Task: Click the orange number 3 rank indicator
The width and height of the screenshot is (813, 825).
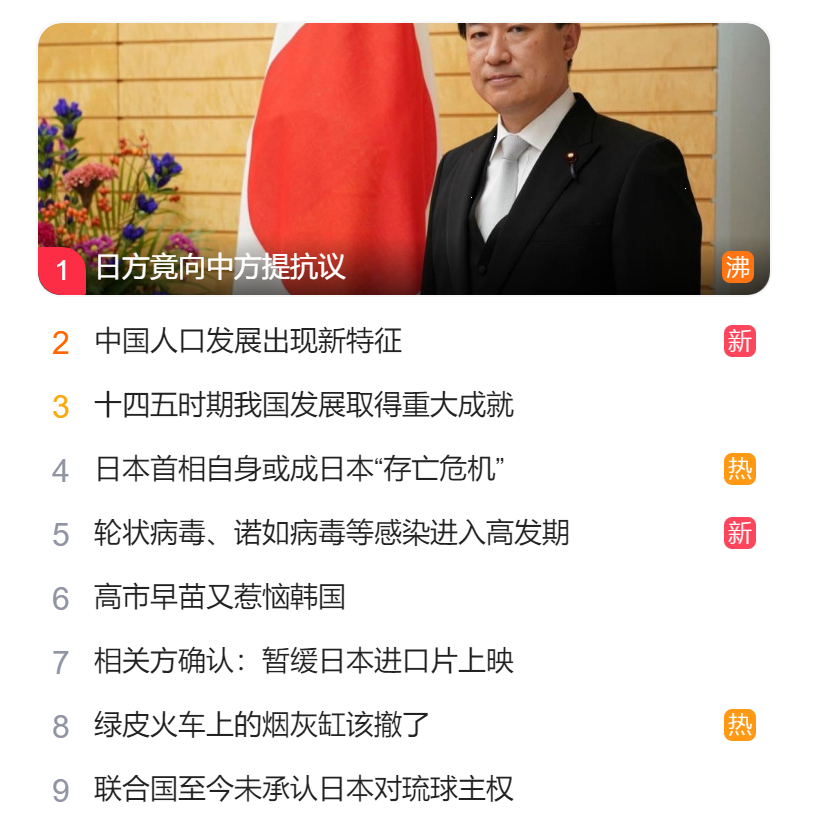Action: (62, 404)
